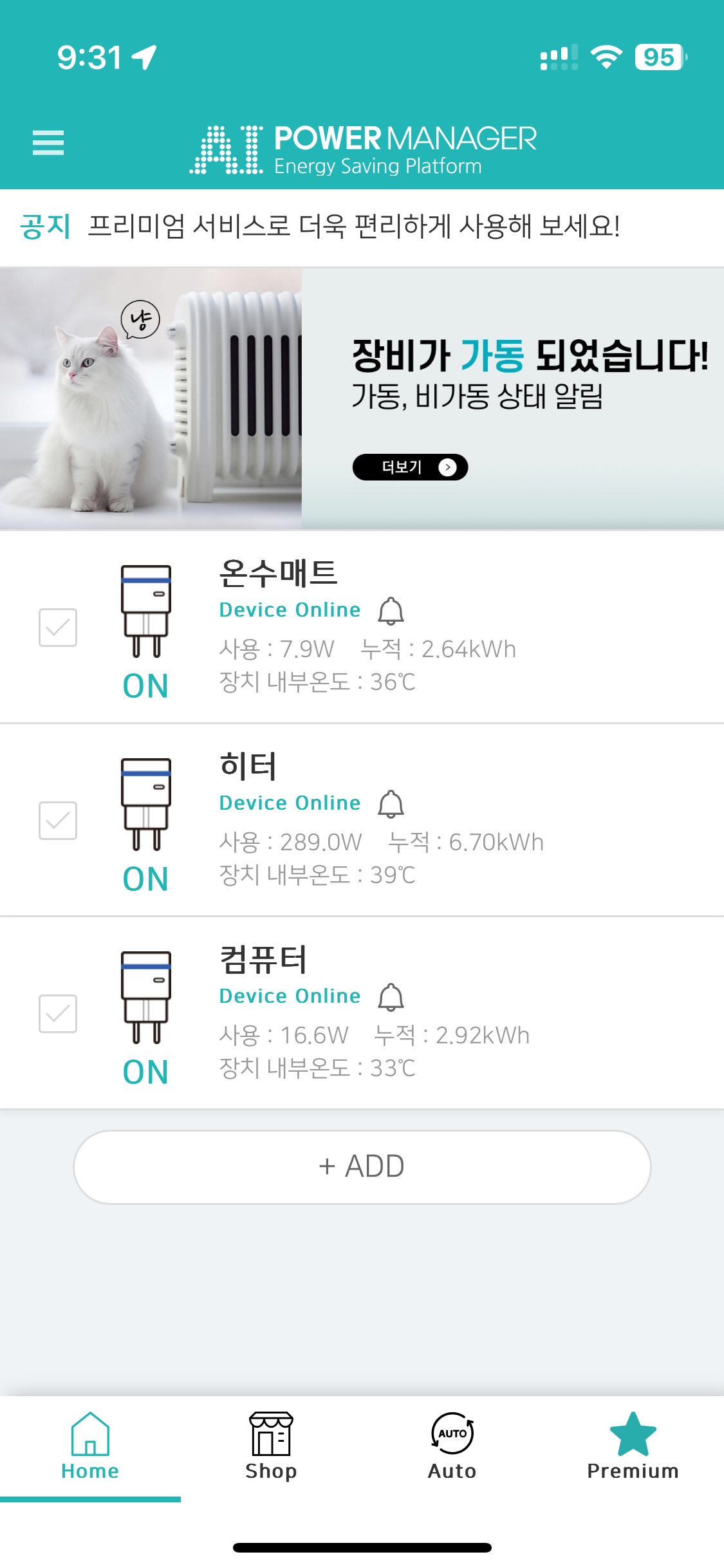Check the box for 온수매트

tap(58, 628)
